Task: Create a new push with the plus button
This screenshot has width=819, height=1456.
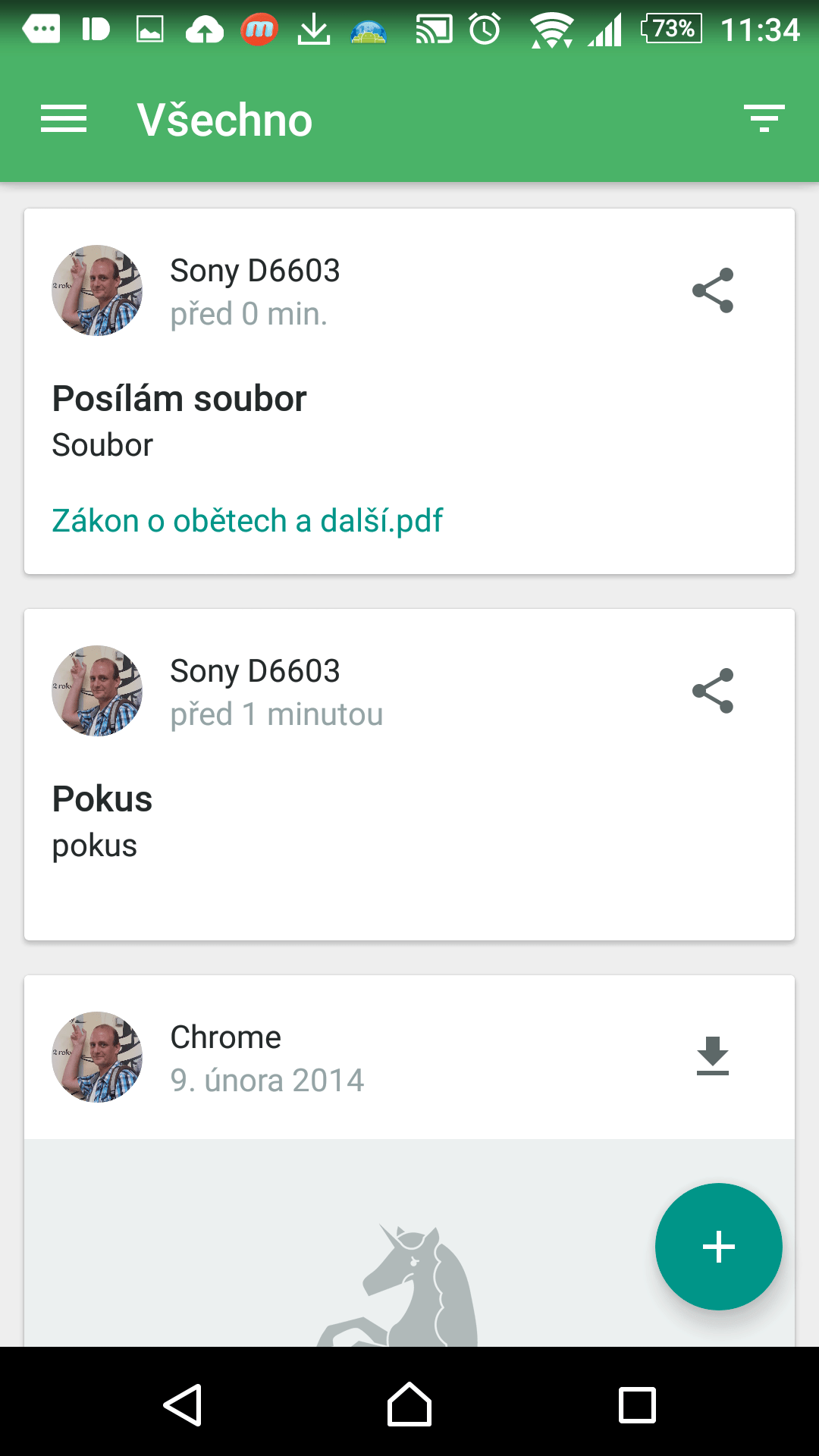Action: [719, 1247]
